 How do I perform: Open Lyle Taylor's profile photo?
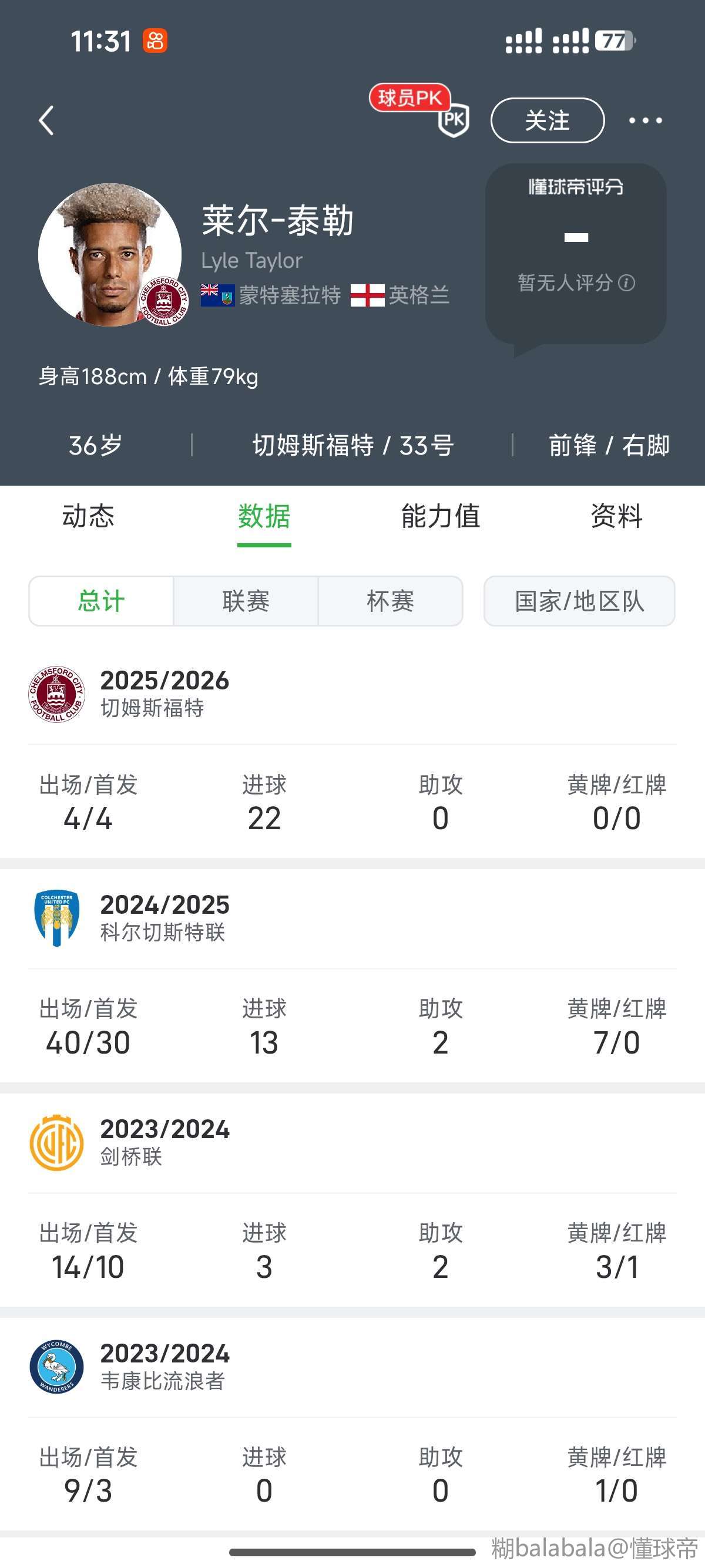pyautogui.click(x=110, y=254)
